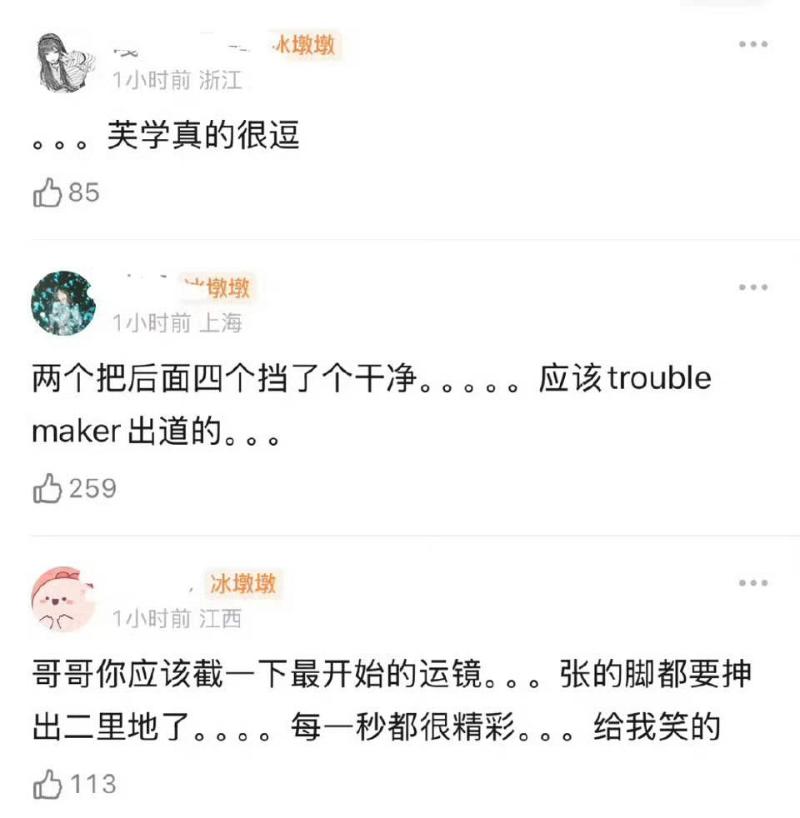This screenshot has height=818, width=800.
Task: Open more options for the 江西 comment
Action: [753, 583]
